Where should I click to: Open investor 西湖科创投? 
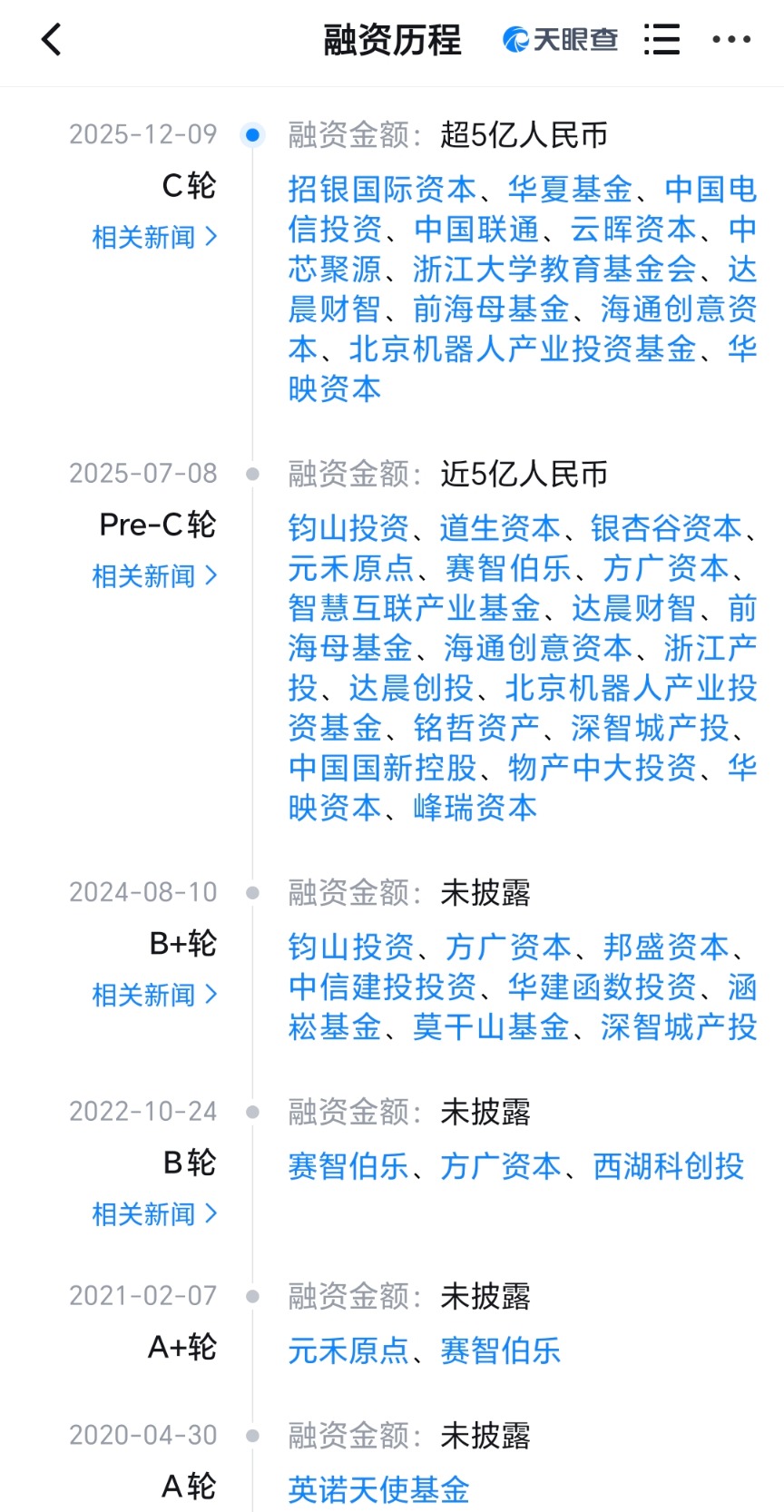click(x=669, y=1166)
